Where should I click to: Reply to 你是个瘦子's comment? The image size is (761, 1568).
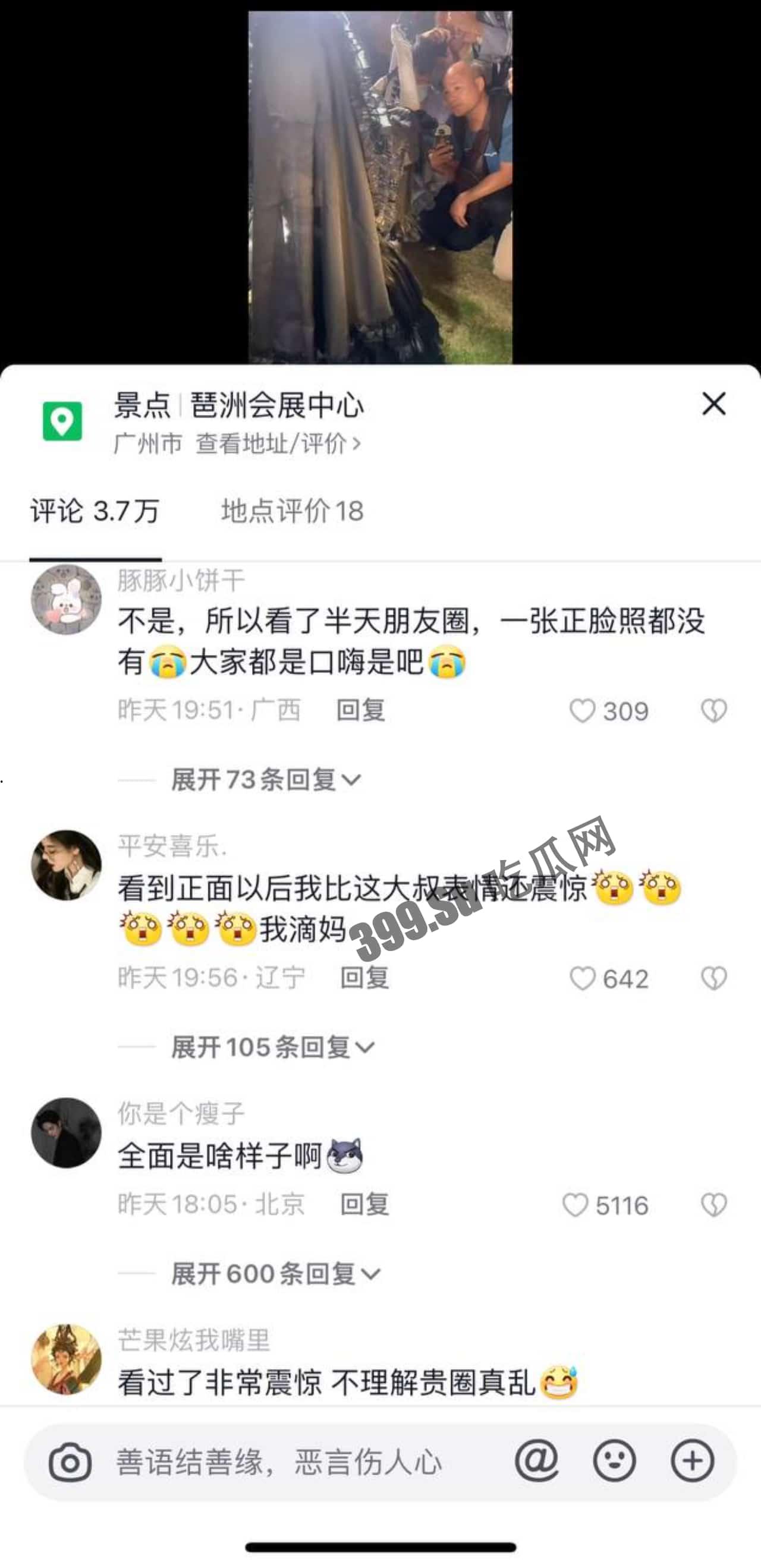[364, 1205]
